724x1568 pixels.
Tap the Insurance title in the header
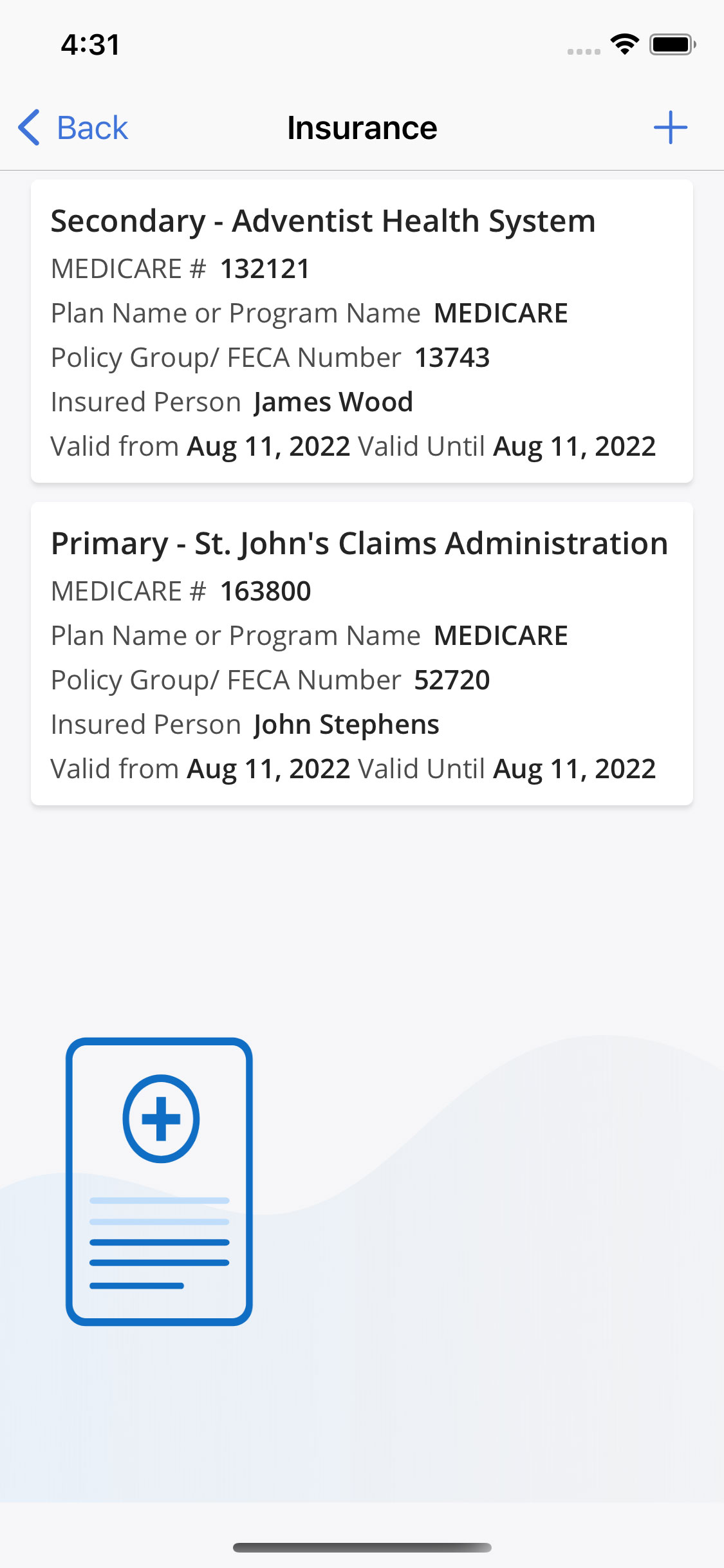[x=362, y=127]
